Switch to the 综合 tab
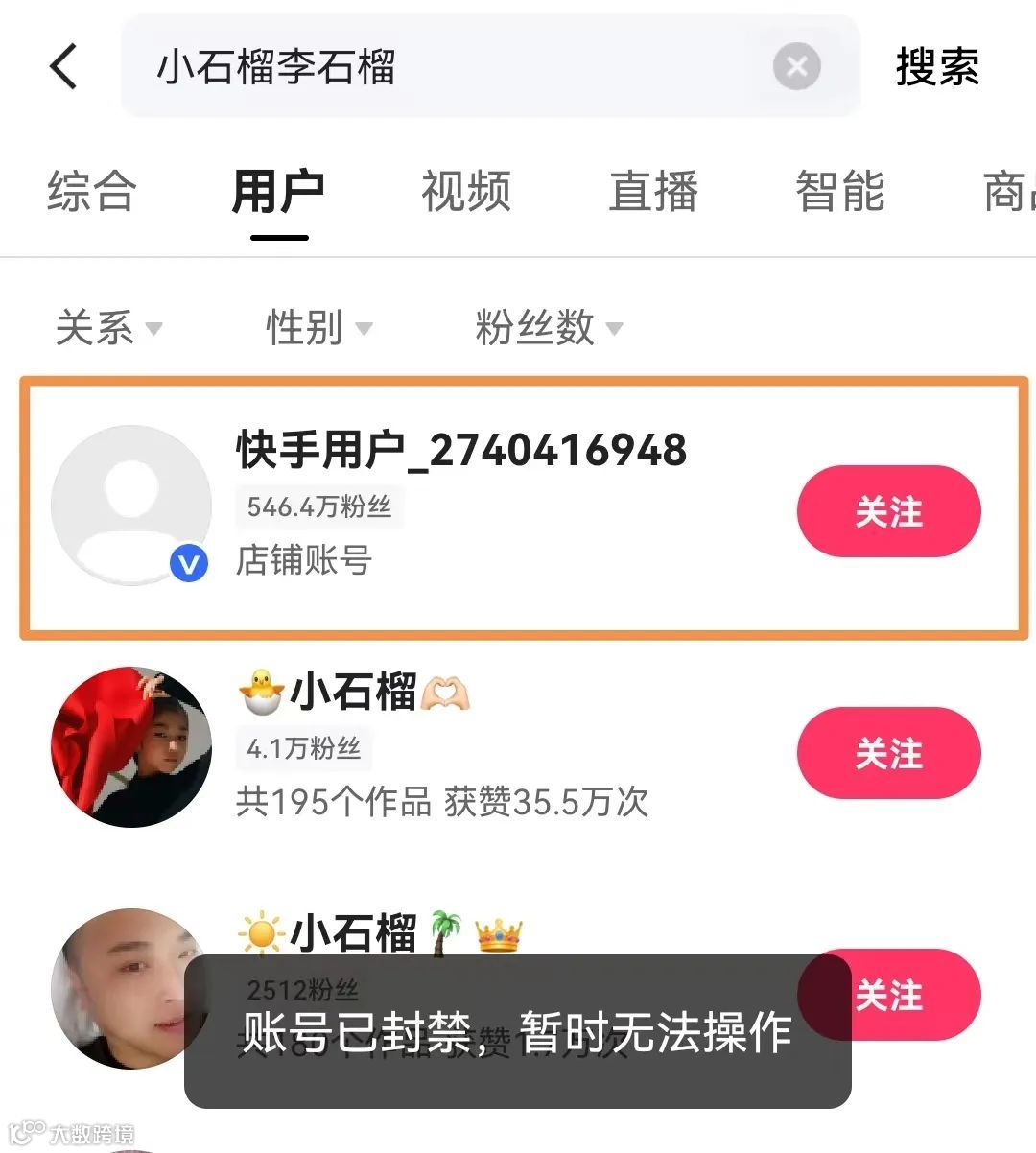Screen dimensions: 1036x1153 click(91, 191)
